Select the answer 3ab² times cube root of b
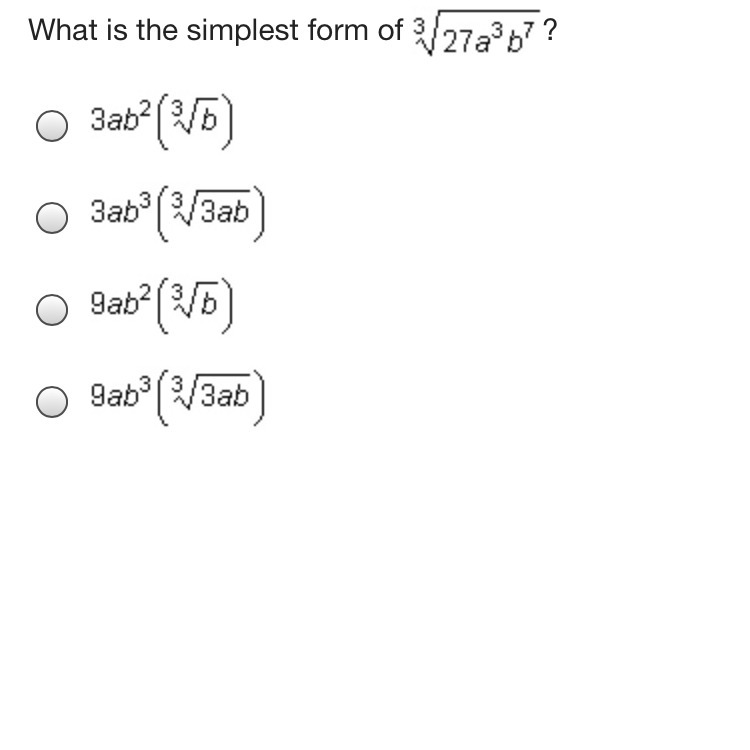750x750 pixels. 52,126
